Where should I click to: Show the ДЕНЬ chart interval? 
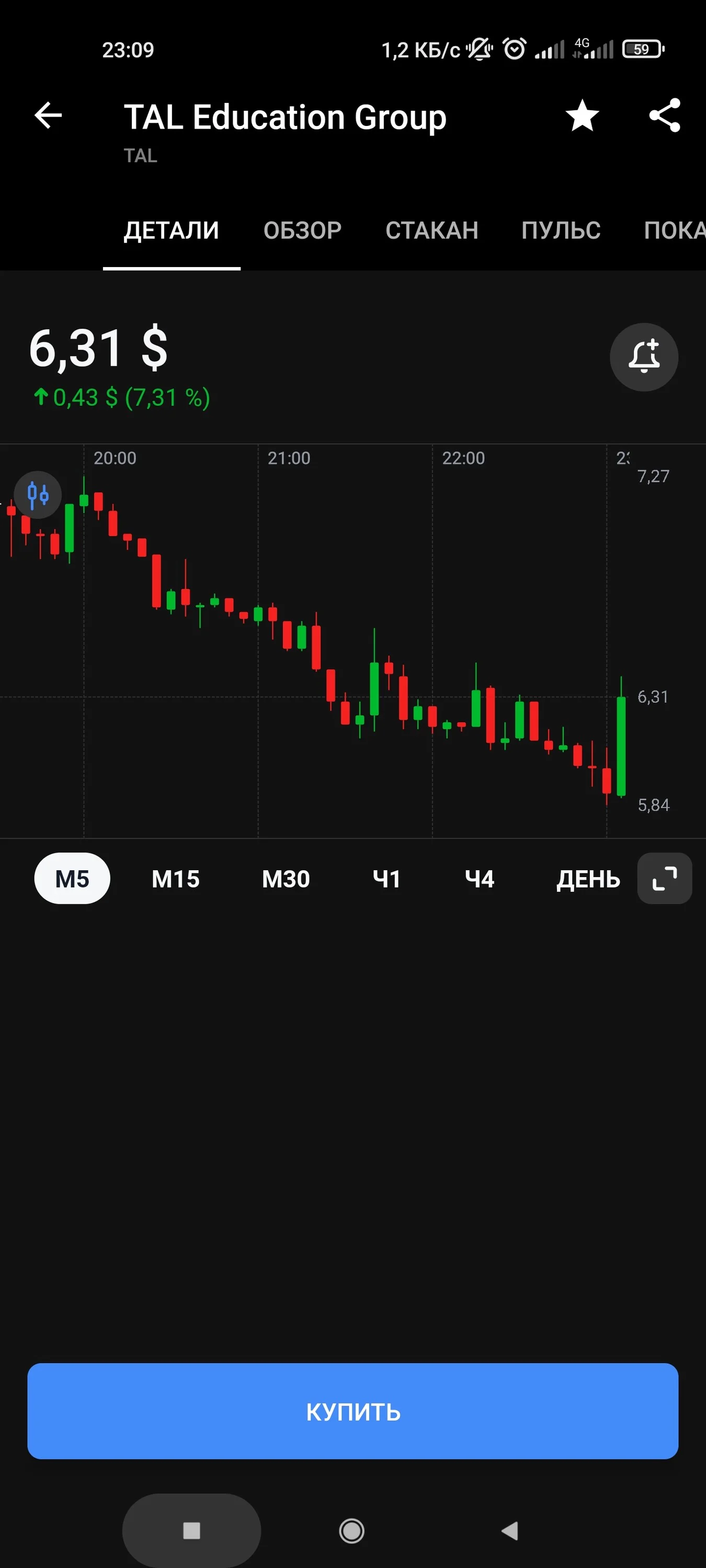pyautogui.click(x=588, y=879)
